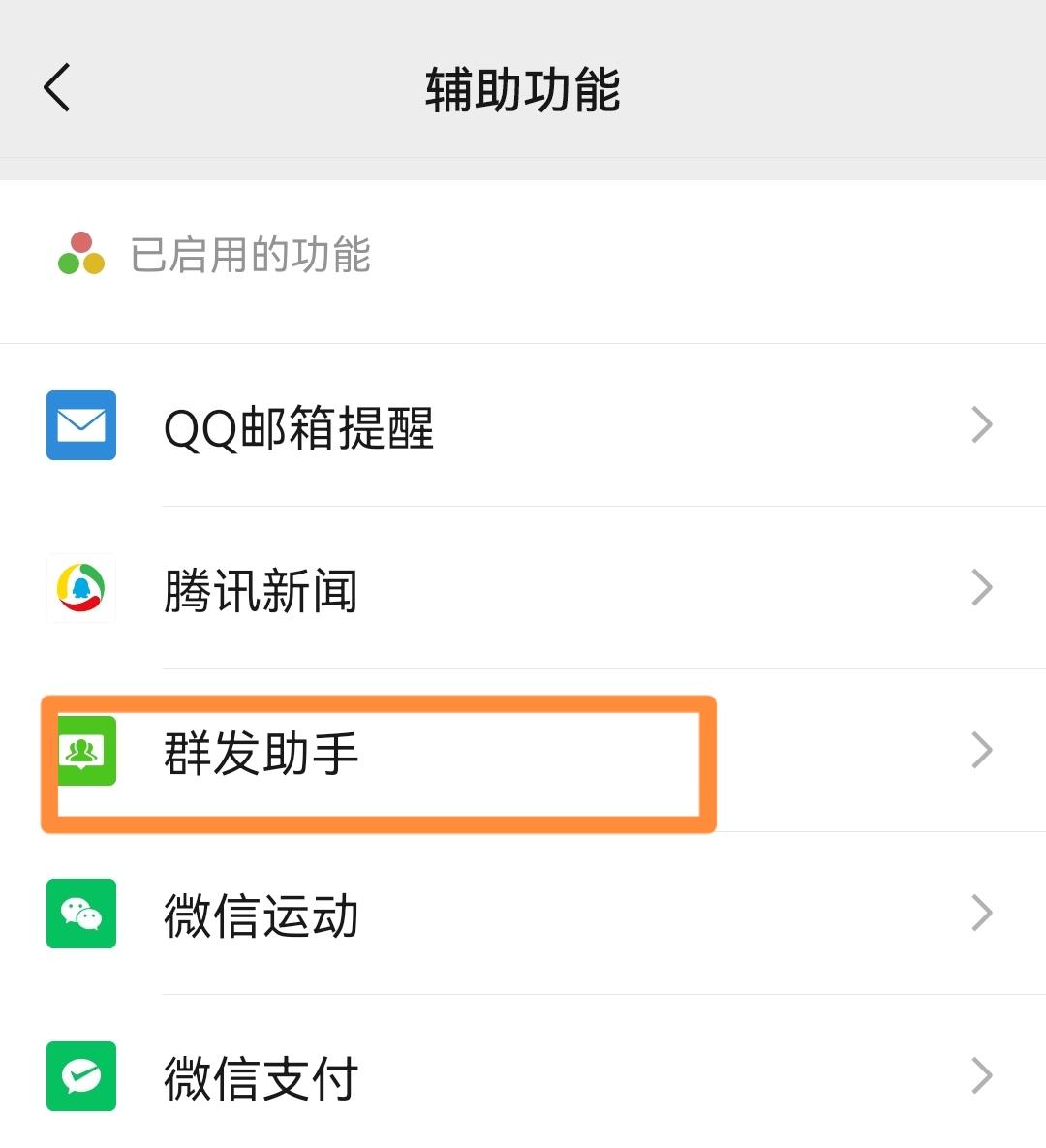Select the green chat-bubble sports icon
The image size is (1046, 1148).
coord(81,915)
